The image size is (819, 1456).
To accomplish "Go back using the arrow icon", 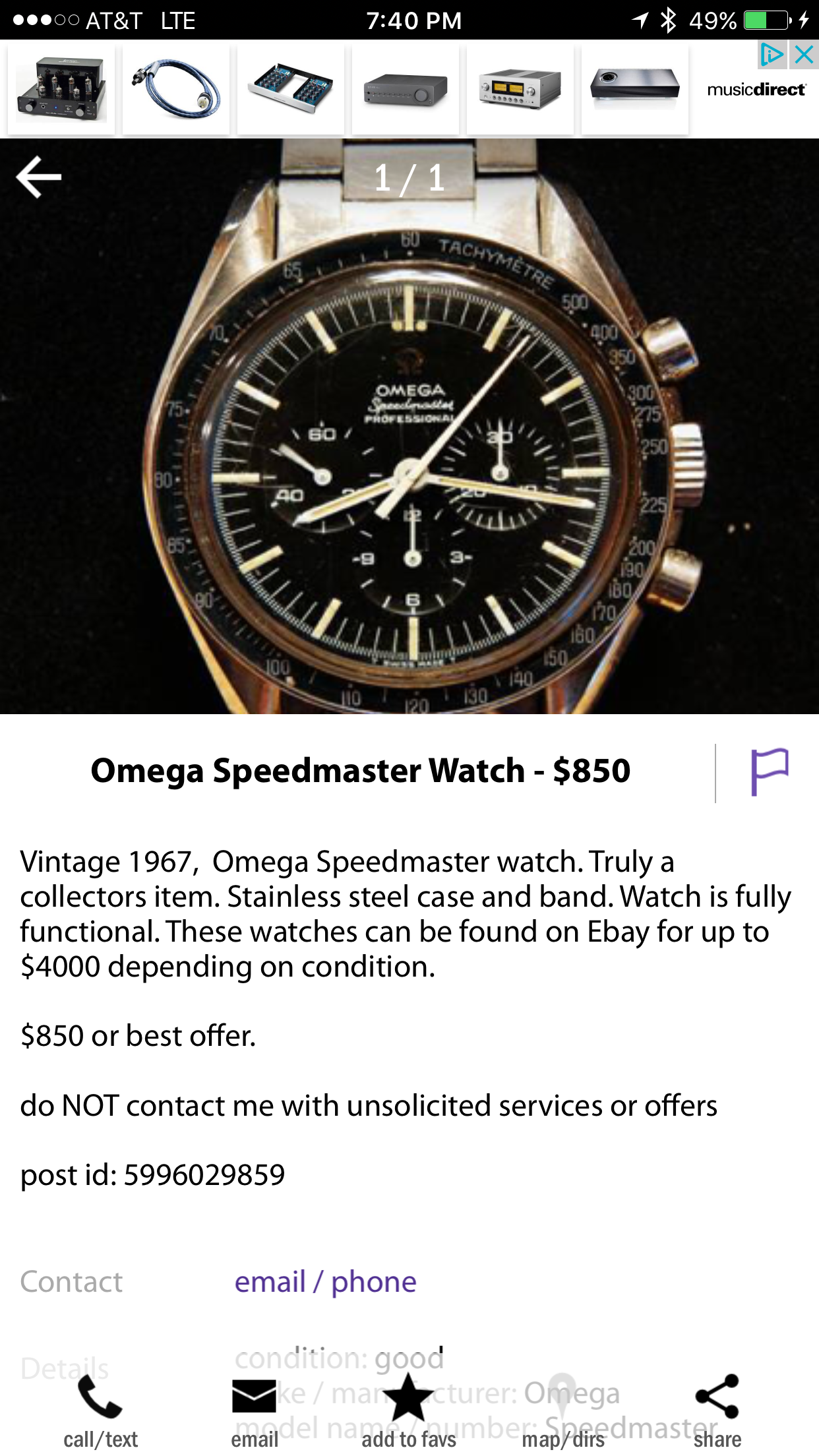I will [x=39, y=177].
